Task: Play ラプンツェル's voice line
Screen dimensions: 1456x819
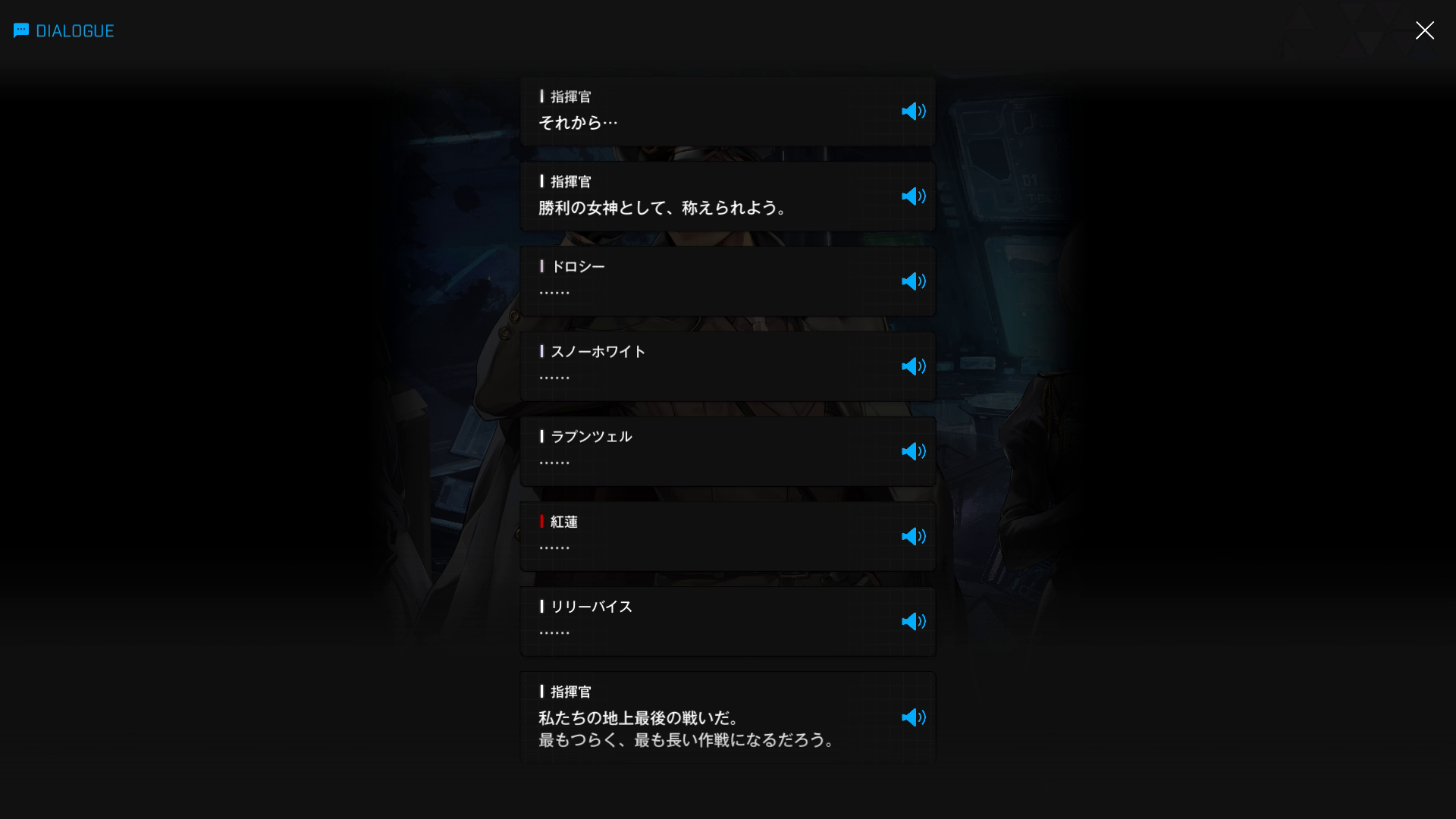Action: (x=913, y=451)
